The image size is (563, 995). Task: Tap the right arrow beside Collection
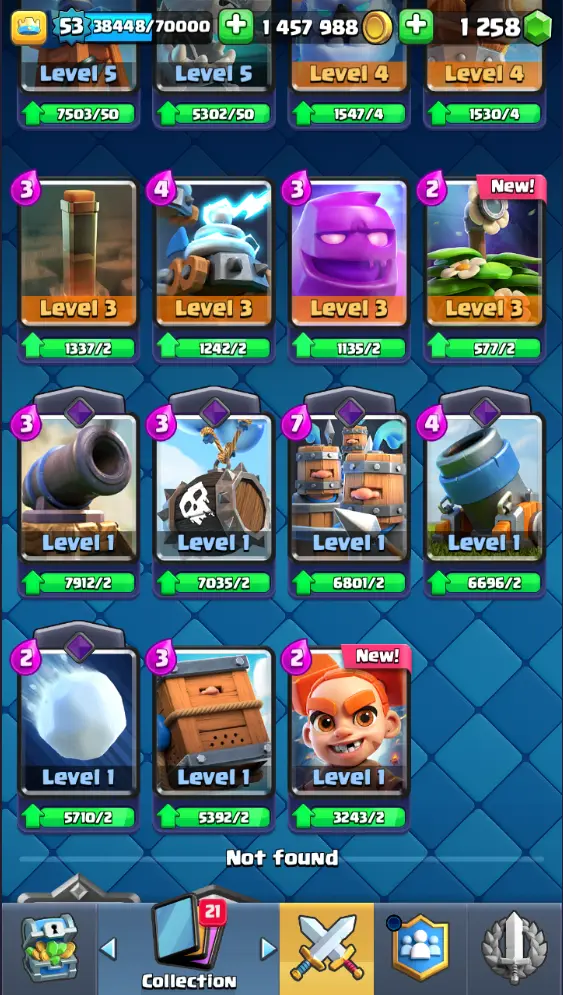click(x=268, y=949)
